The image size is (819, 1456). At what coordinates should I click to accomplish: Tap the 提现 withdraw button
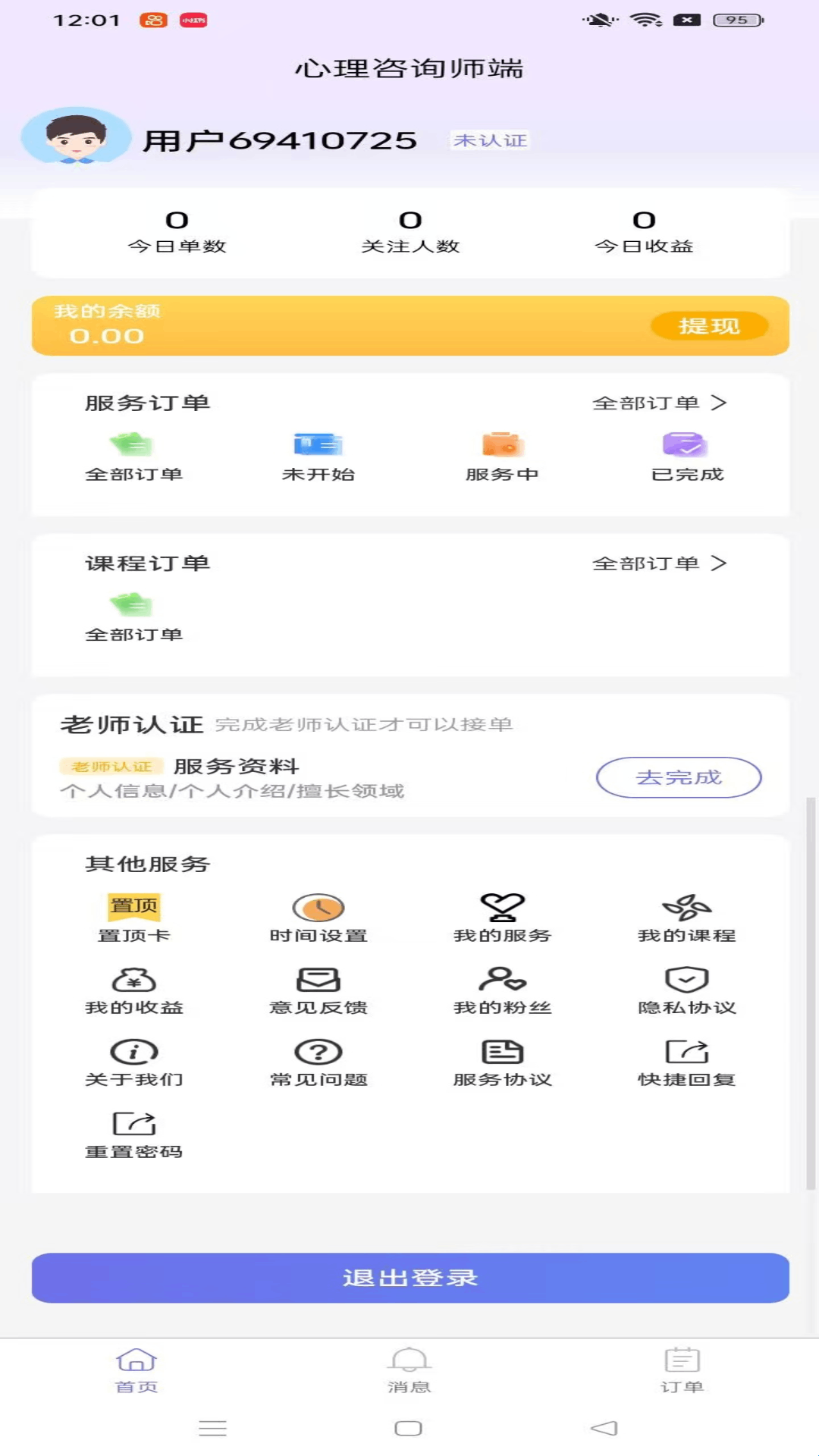coord(709,326)
